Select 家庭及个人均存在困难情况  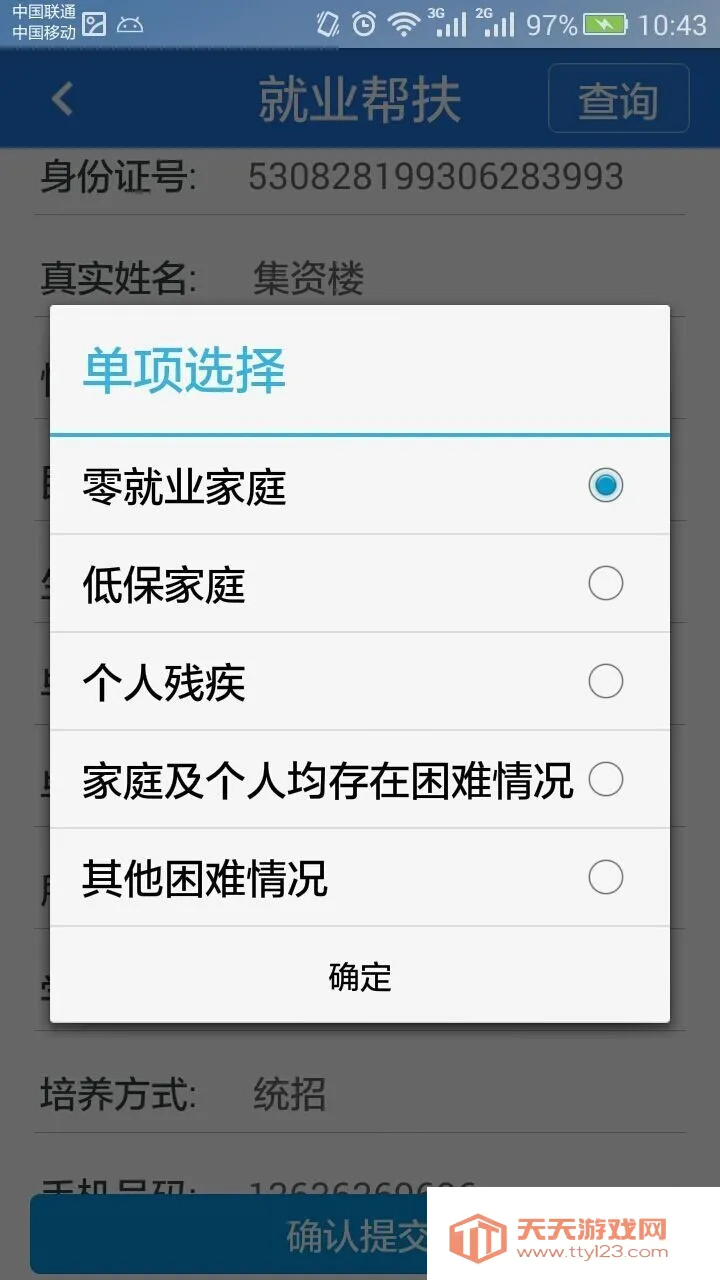coord(605,779)
